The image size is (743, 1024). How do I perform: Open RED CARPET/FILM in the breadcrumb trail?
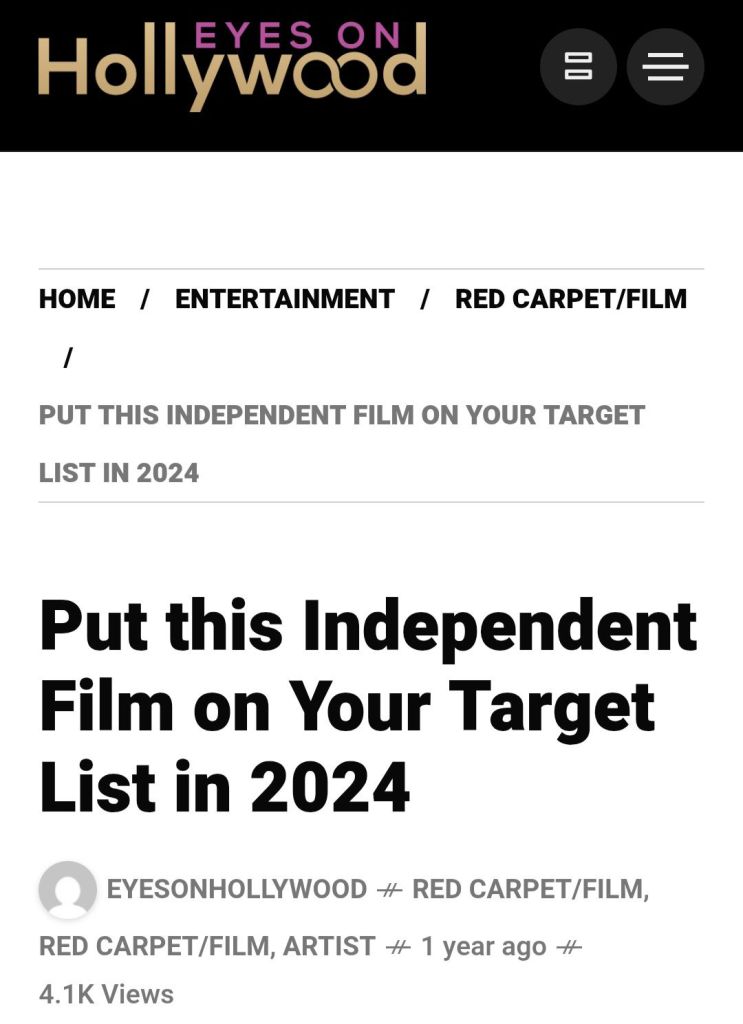[571, 299]
